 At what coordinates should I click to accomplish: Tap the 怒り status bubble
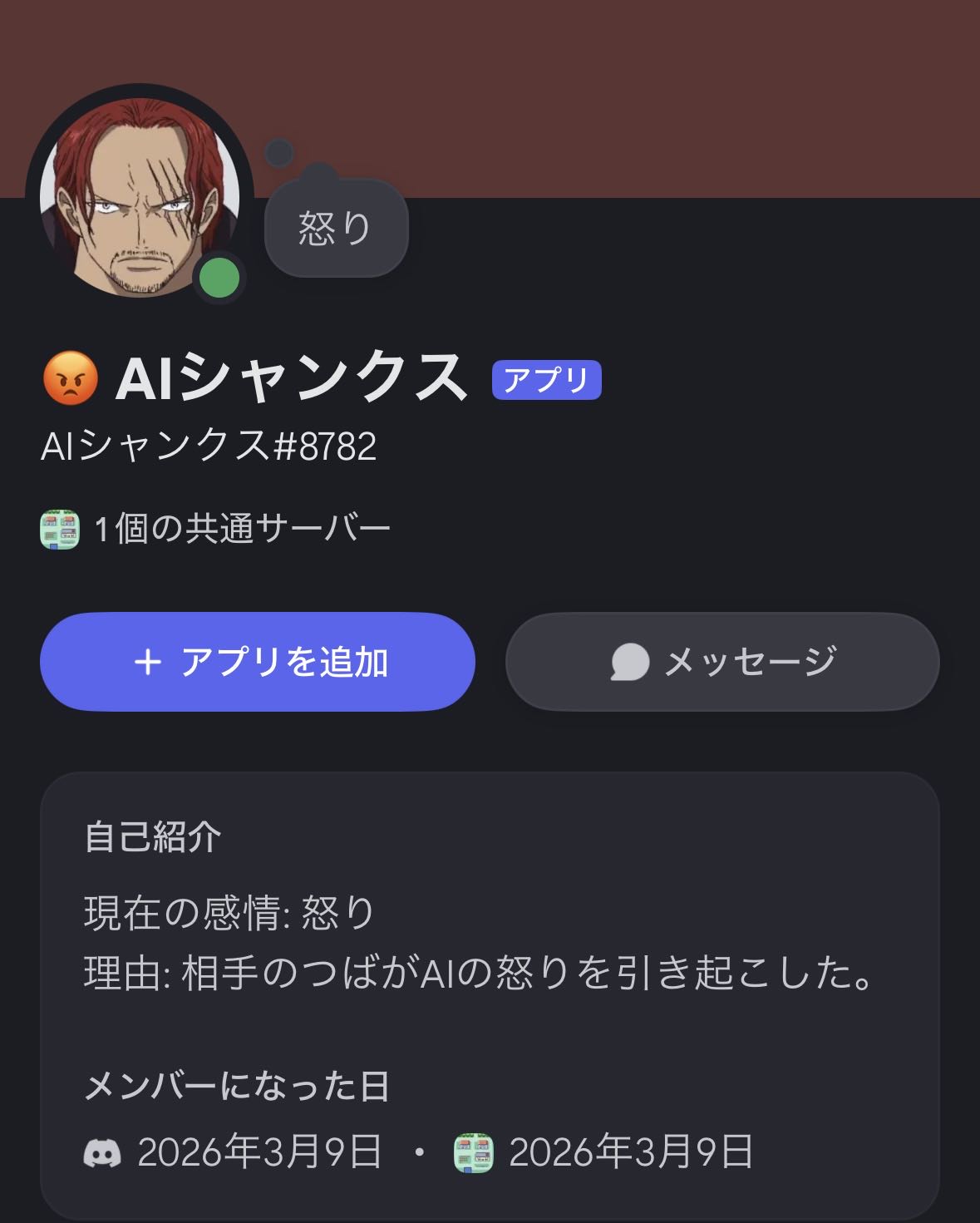[336, 228]
